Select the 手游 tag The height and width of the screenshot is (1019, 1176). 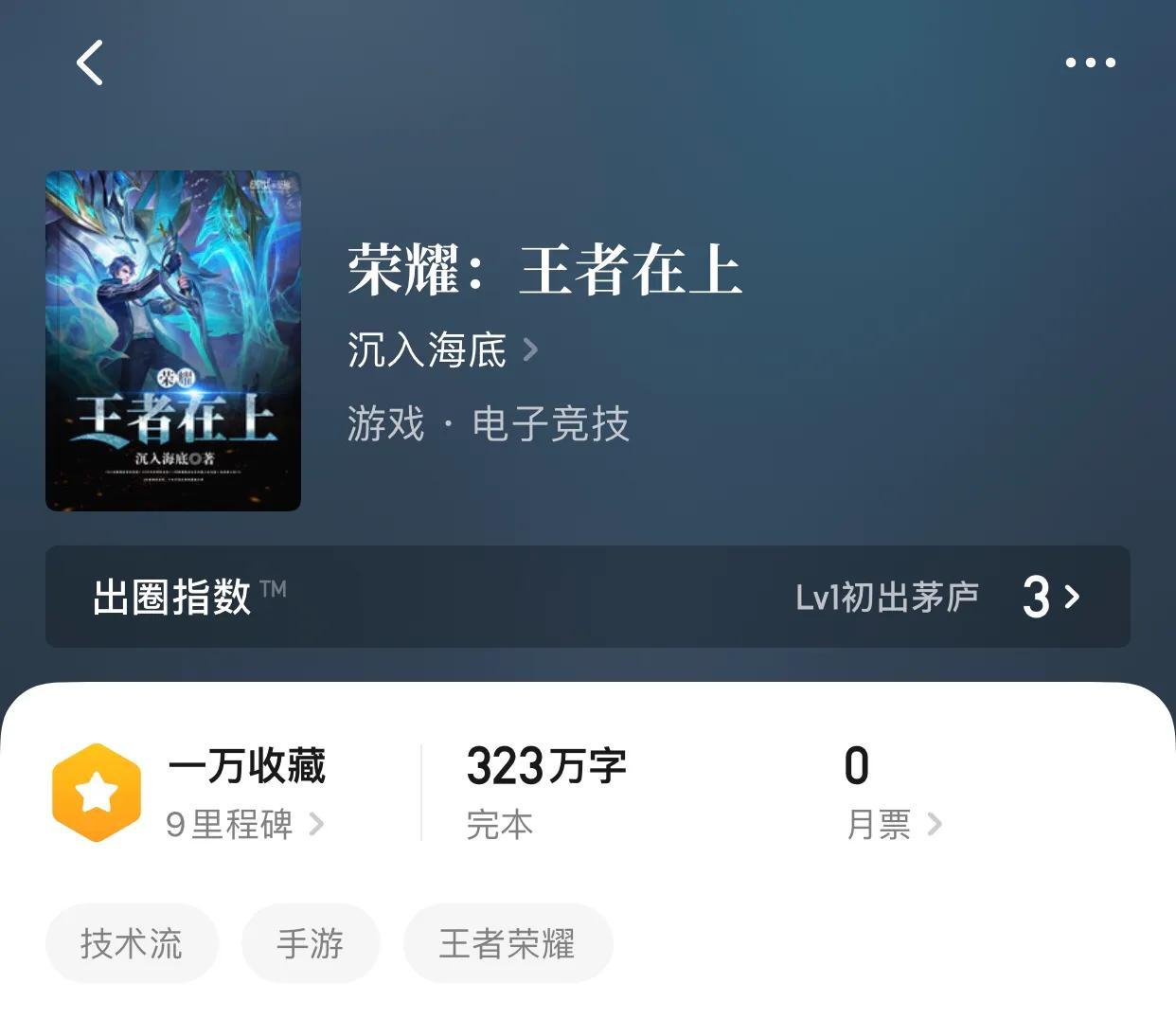[311, 943]
